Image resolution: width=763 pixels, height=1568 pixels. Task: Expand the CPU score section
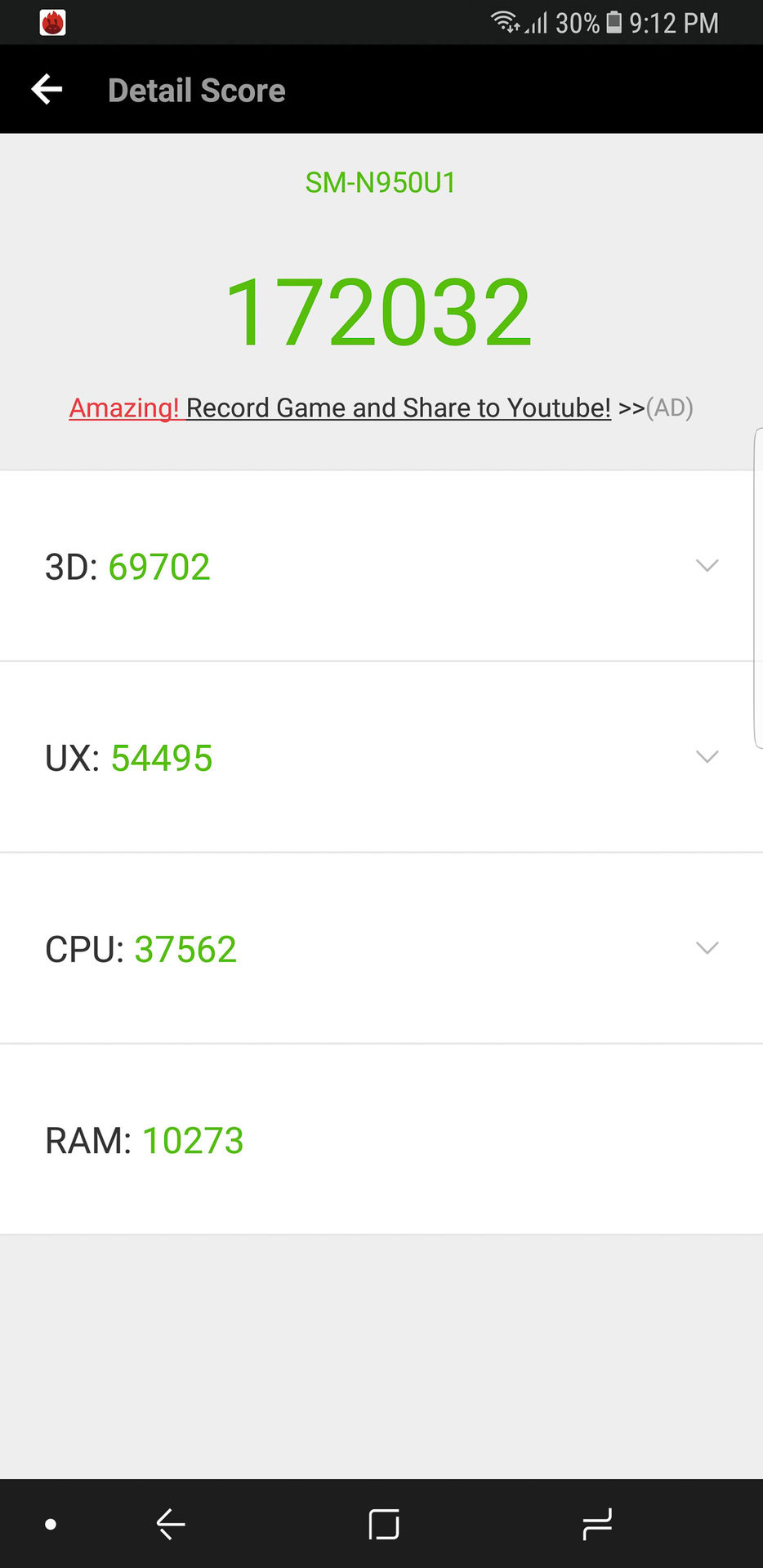707,948
